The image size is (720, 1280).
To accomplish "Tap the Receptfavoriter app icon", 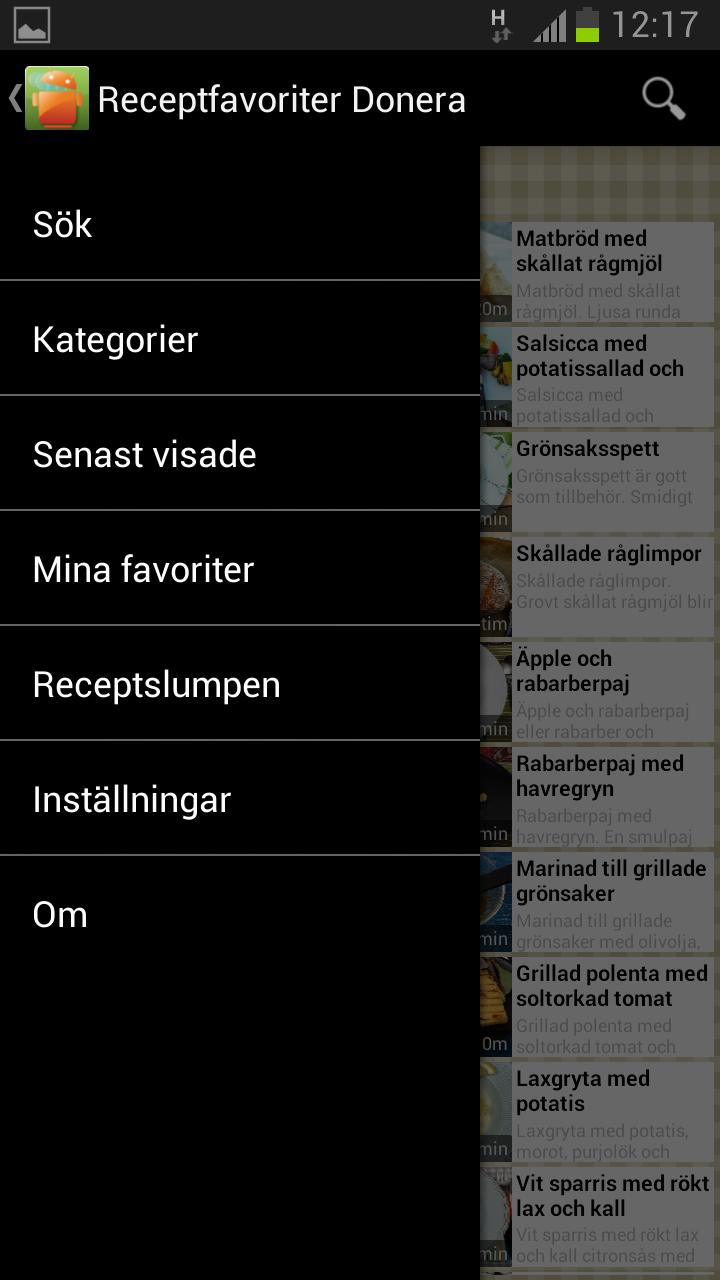I will click(x=55, y=99).
